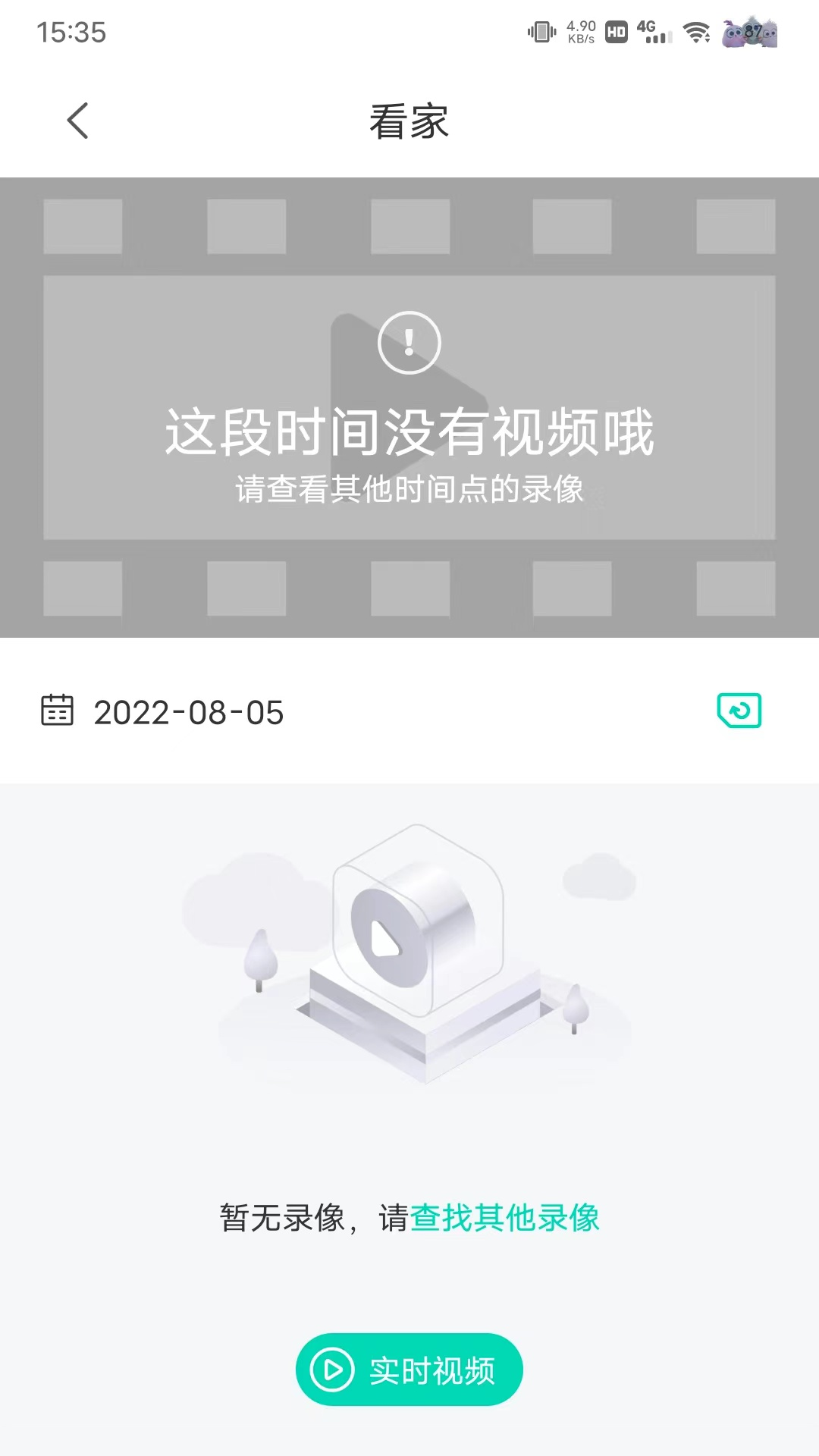
Task: Tap the warning exclamation icon on the video player
Action: coord(409,342)
